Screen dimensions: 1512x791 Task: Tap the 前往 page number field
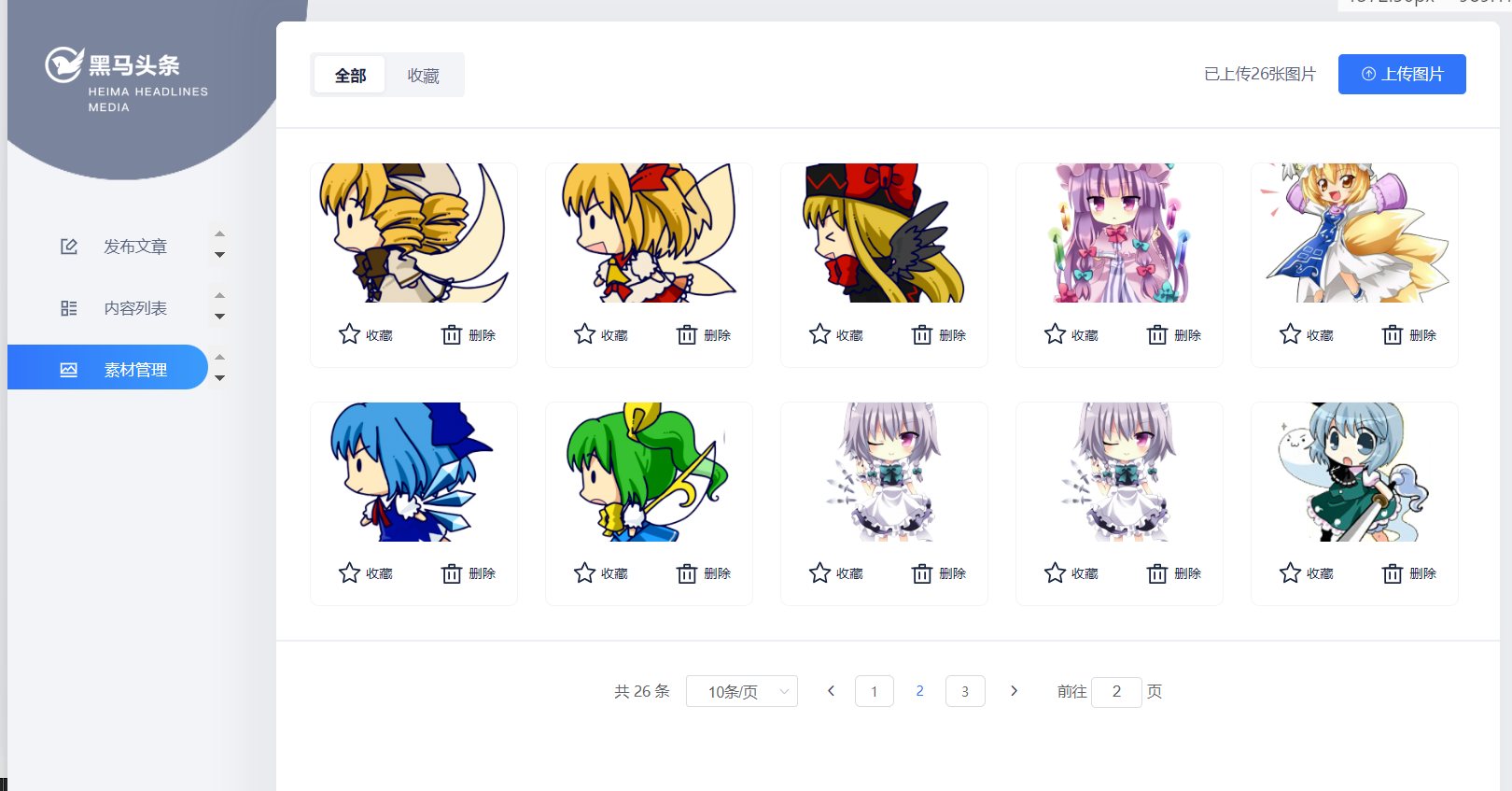pyautogui.click(x=1116, y=691)
